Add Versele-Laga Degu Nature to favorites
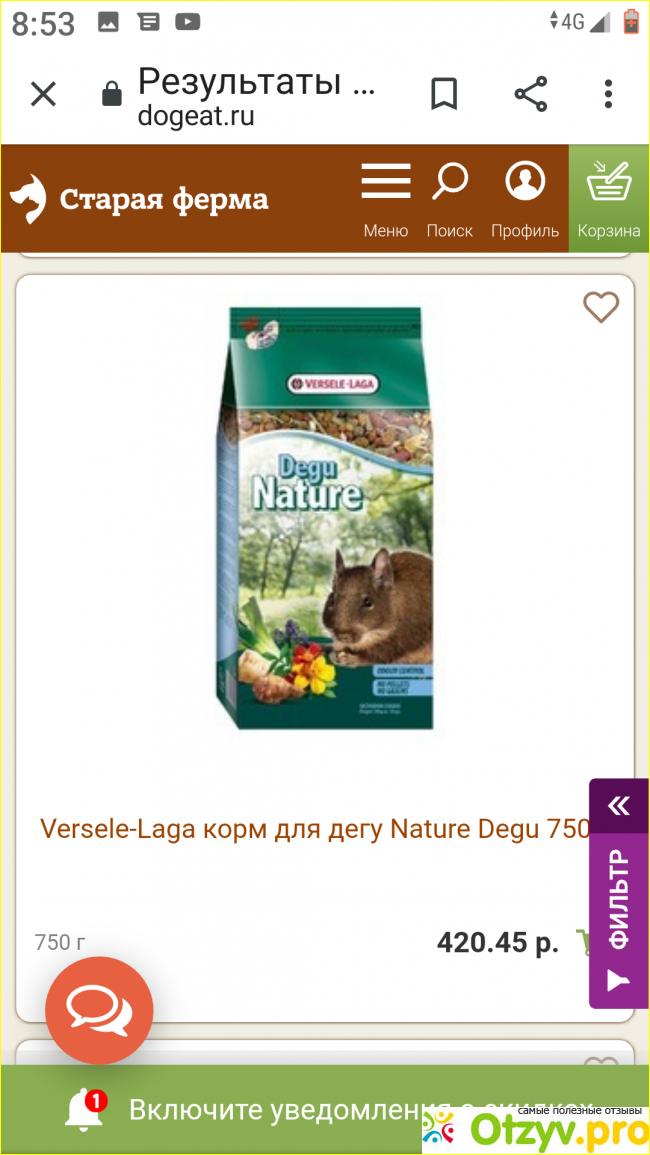This screenshot has height=1155, width=650. pyautogui.click(x=601, y=307)
